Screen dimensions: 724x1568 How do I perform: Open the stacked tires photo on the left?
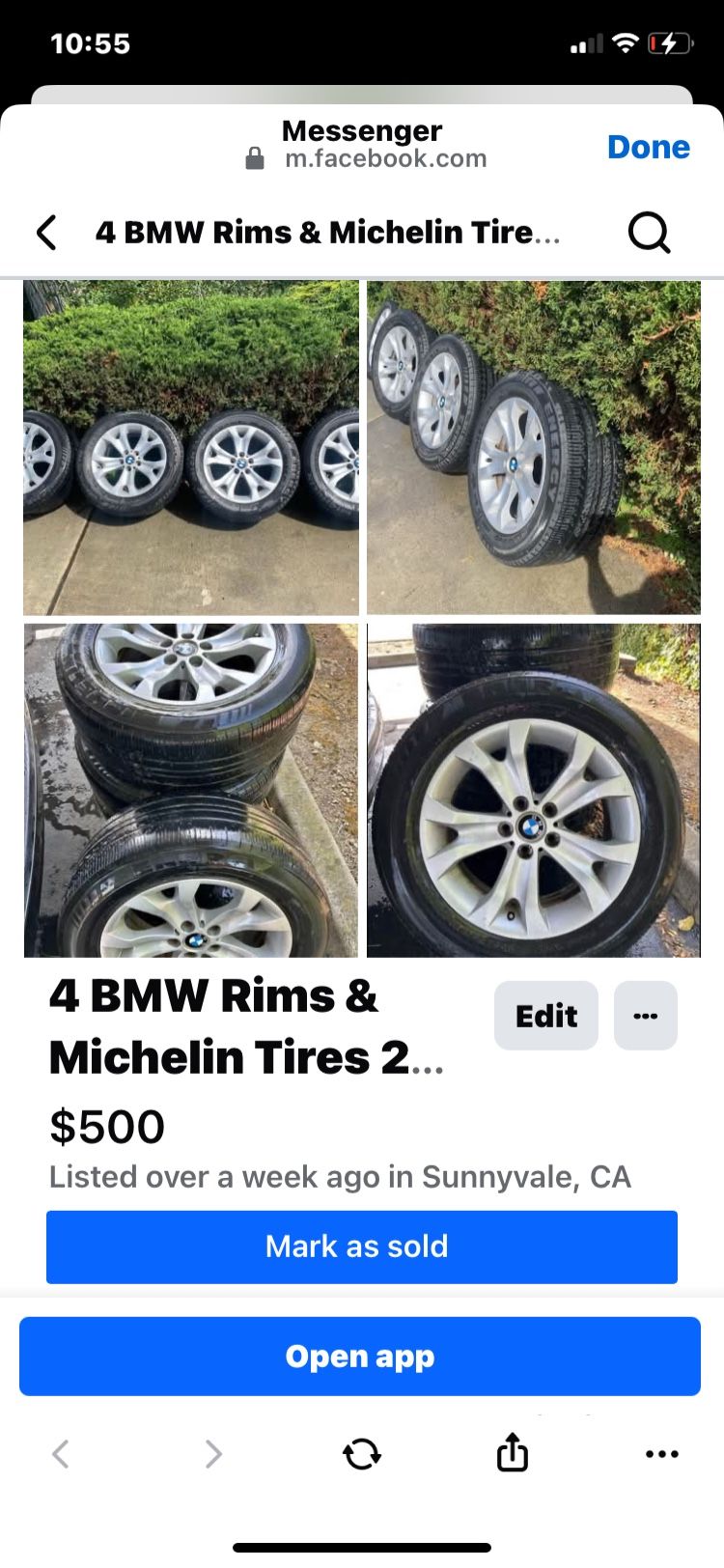(190, 789)
